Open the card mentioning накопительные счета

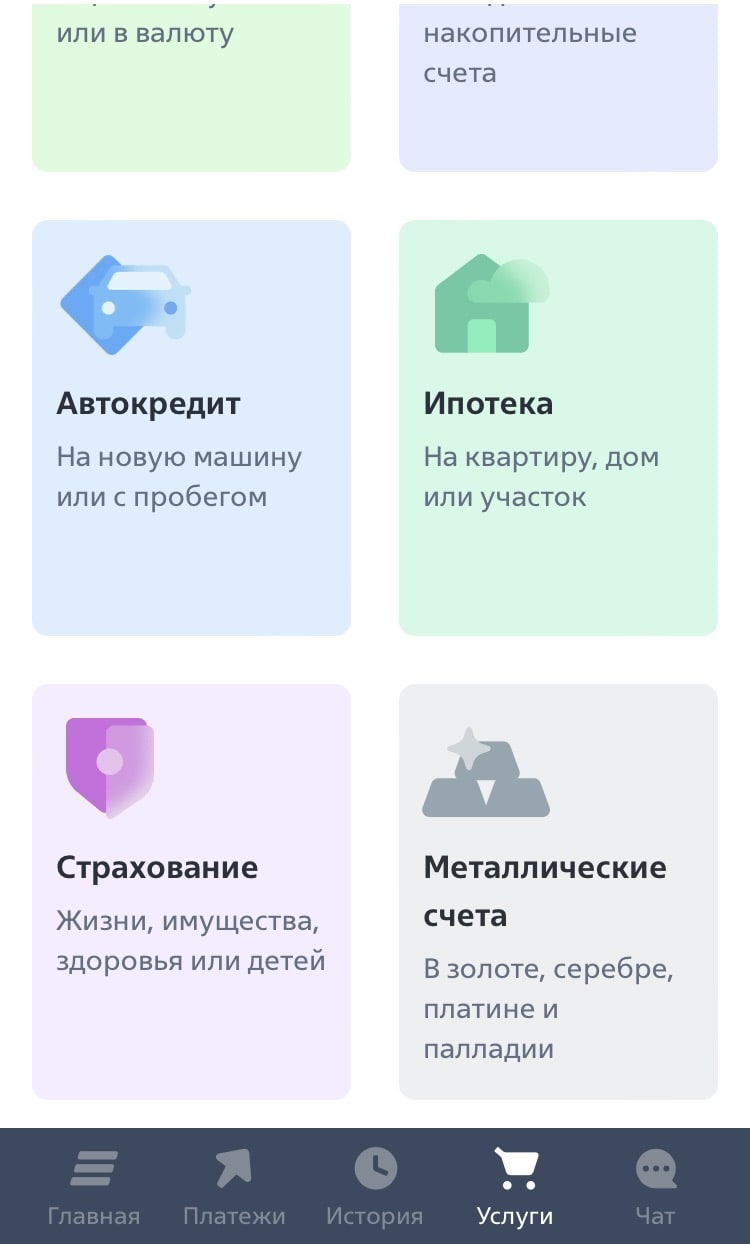[558, 85]
